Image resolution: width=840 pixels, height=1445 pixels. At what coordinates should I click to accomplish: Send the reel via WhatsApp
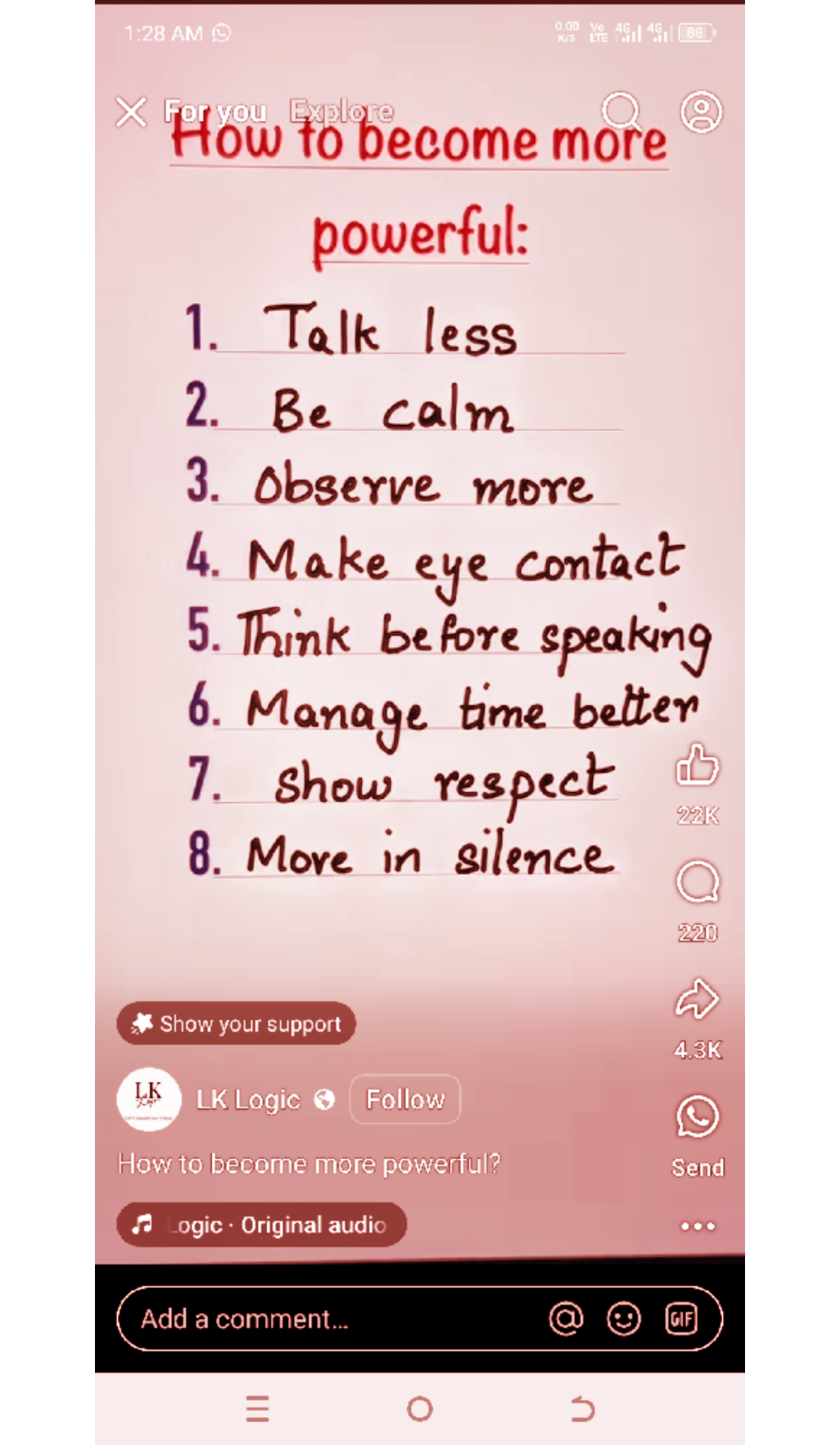point(698,1117)
